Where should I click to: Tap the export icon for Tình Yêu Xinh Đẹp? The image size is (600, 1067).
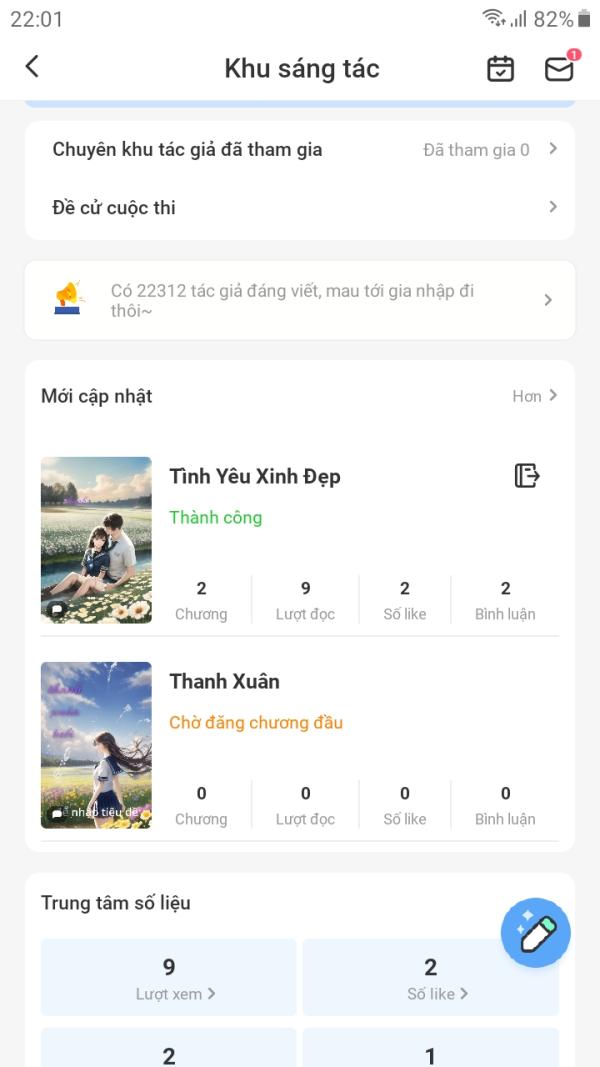point(527,475)
